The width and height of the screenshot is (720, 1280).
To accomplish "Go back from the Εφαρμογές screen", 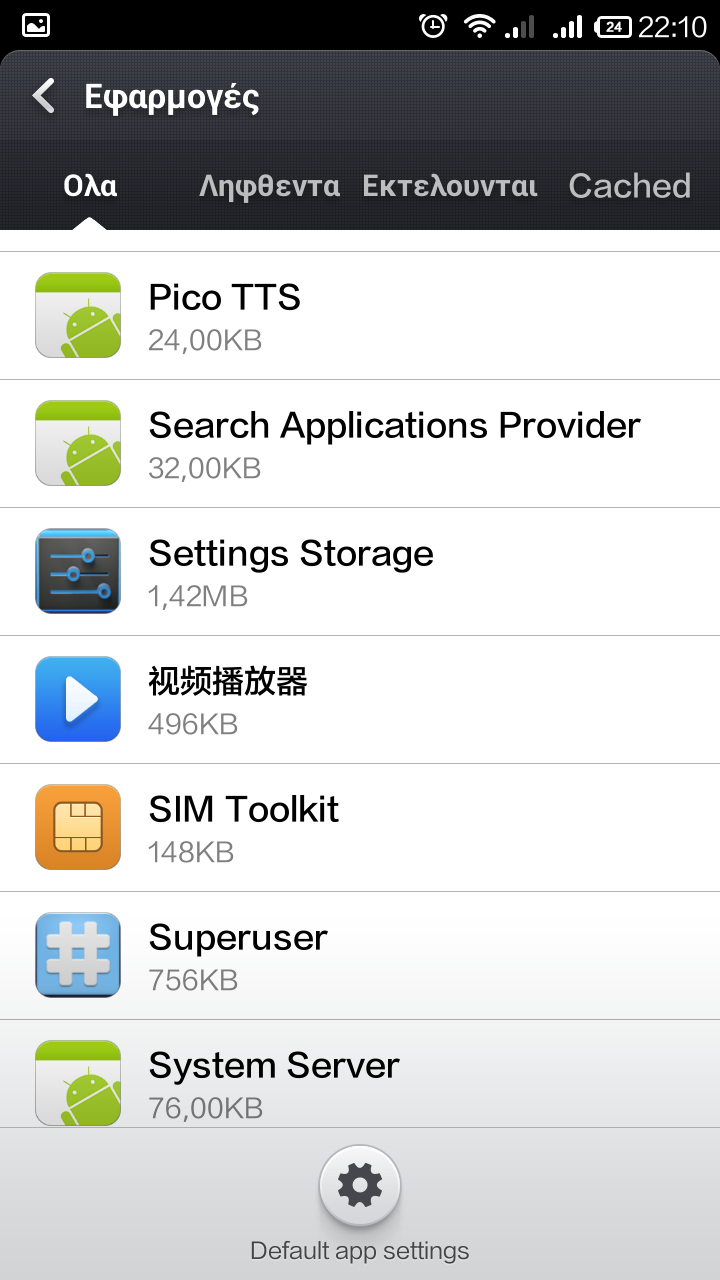I will click(44, 97).
